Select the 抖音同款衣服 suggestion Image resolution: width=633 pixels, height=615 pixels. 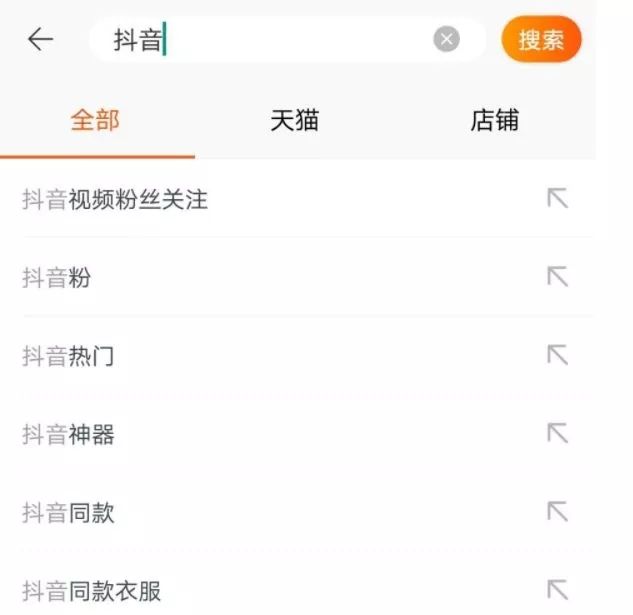(x=92, y=591)
